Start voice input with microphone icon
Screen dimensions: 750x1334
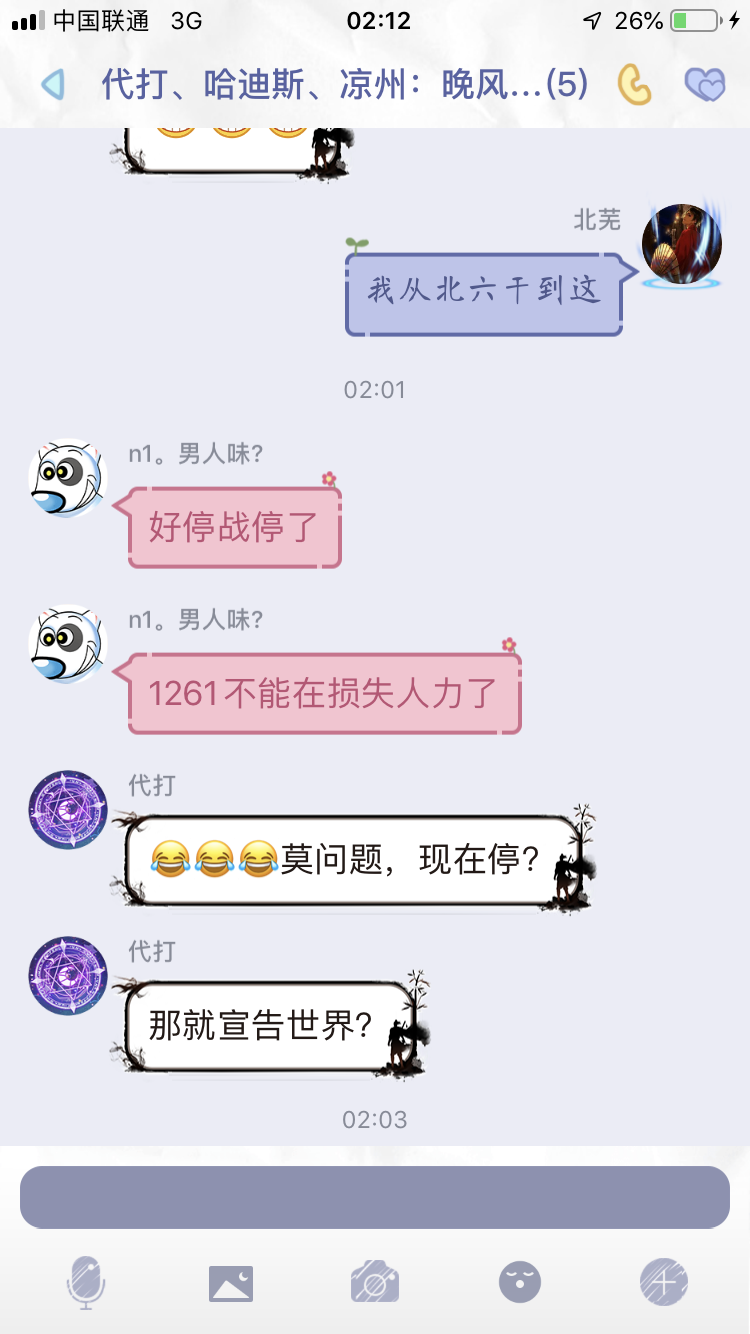point(85,1282)
